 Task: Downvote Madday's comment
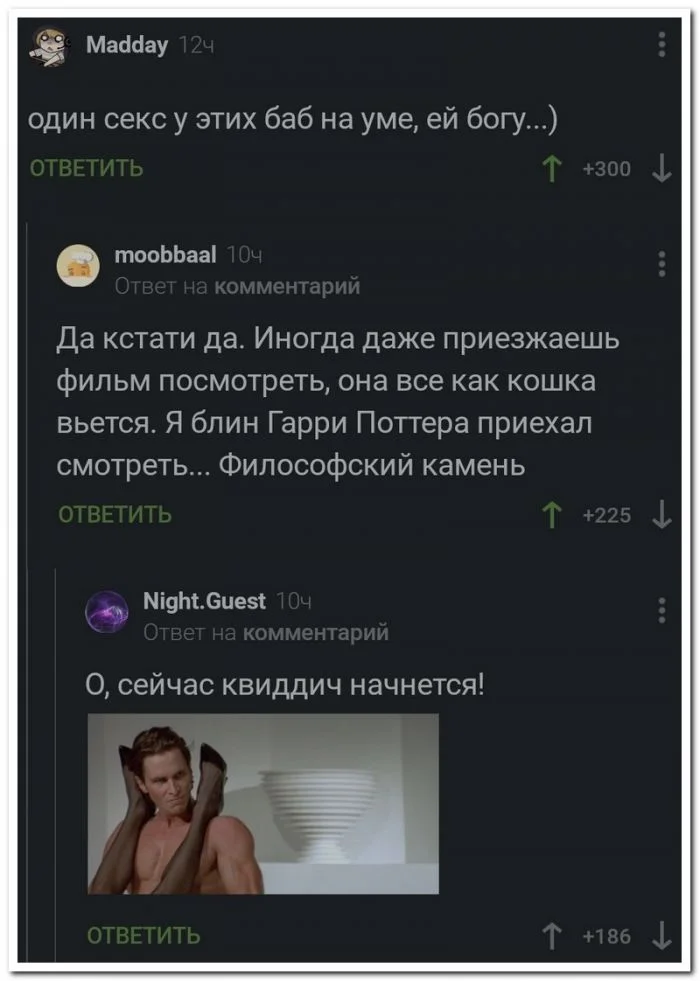(662, 169)
